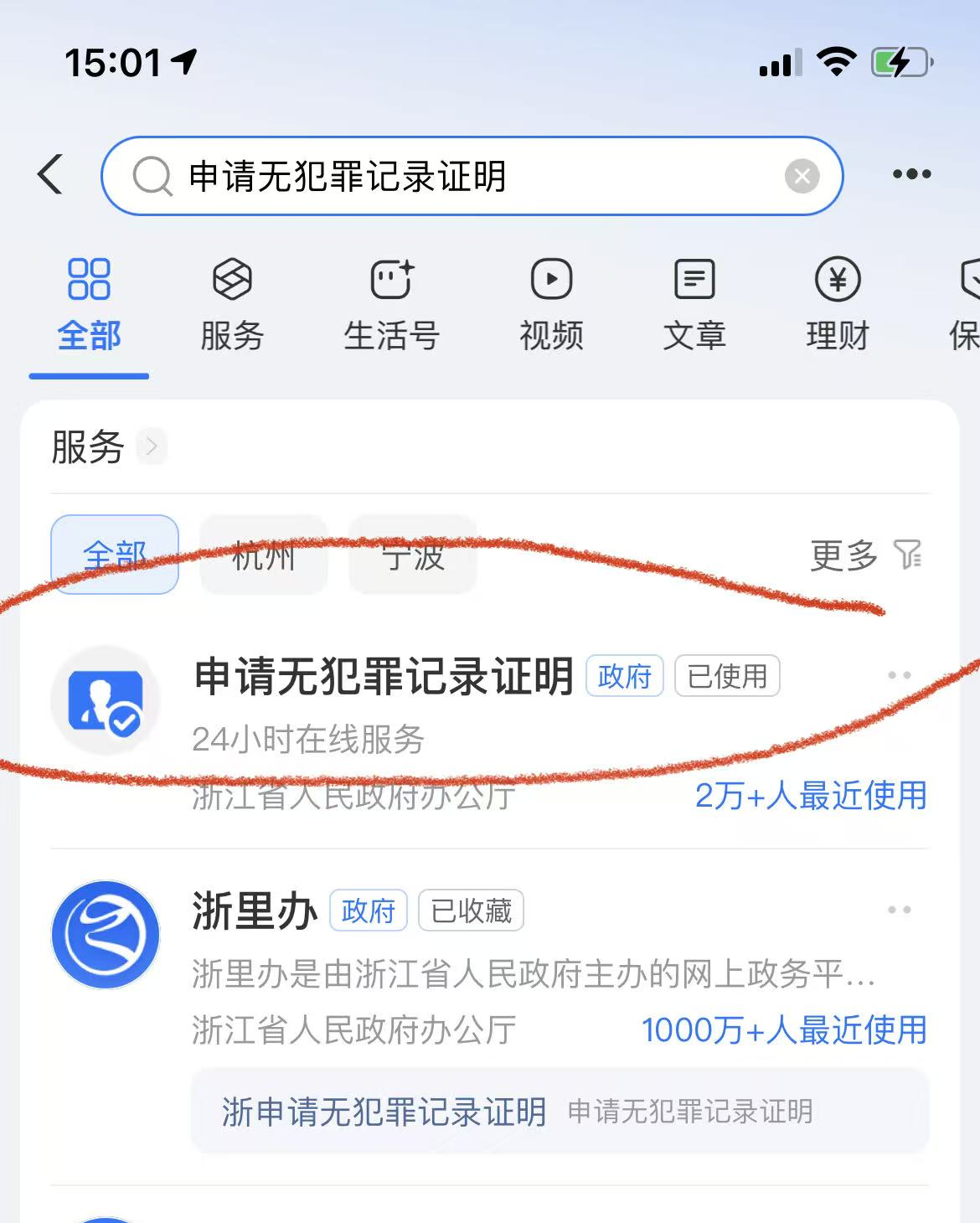Switch to the 文章 tab

click(694, 306)
